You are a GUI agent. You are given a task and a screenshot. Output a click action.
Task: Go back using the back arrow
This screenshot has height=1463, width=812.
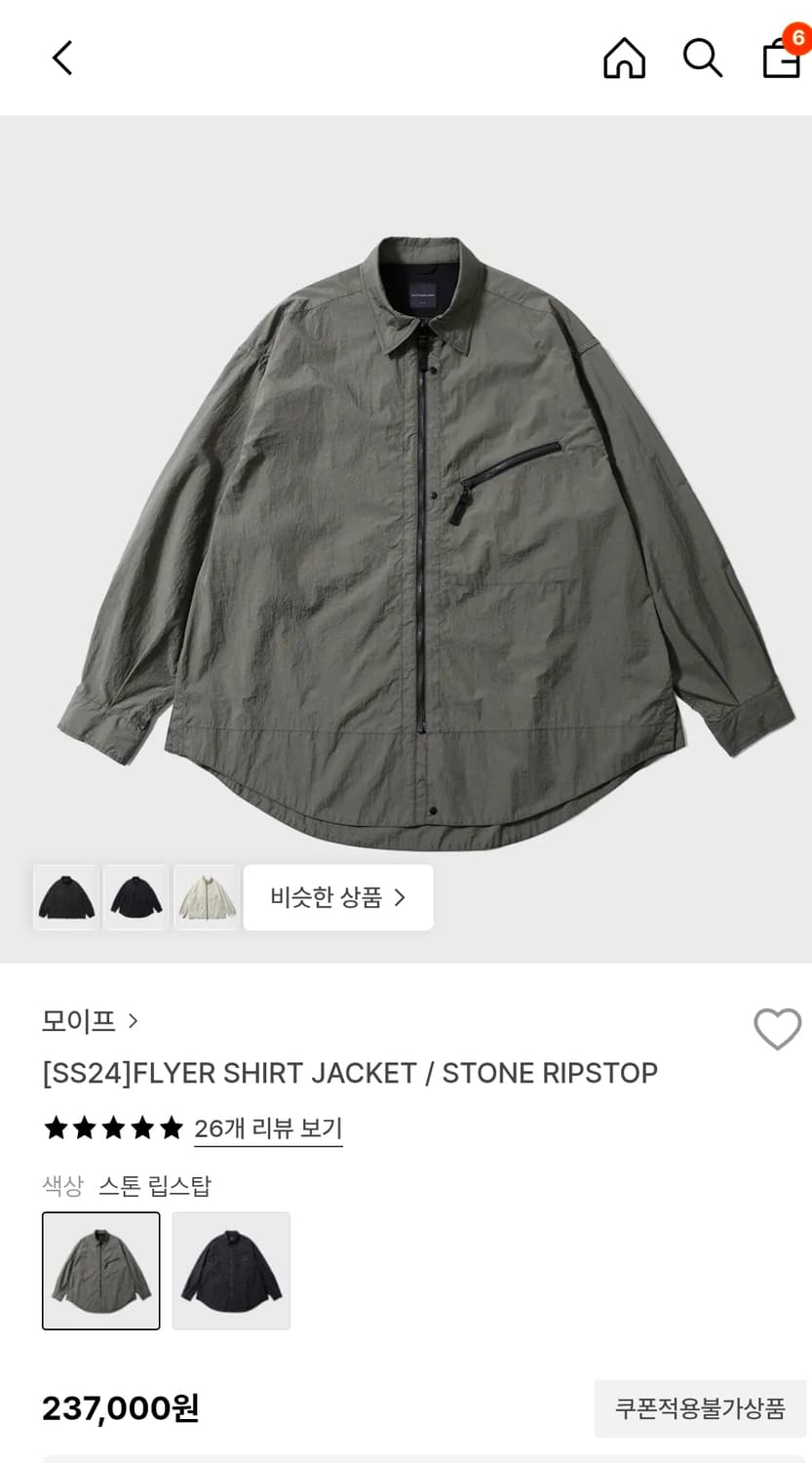click(x=61, y=58)
